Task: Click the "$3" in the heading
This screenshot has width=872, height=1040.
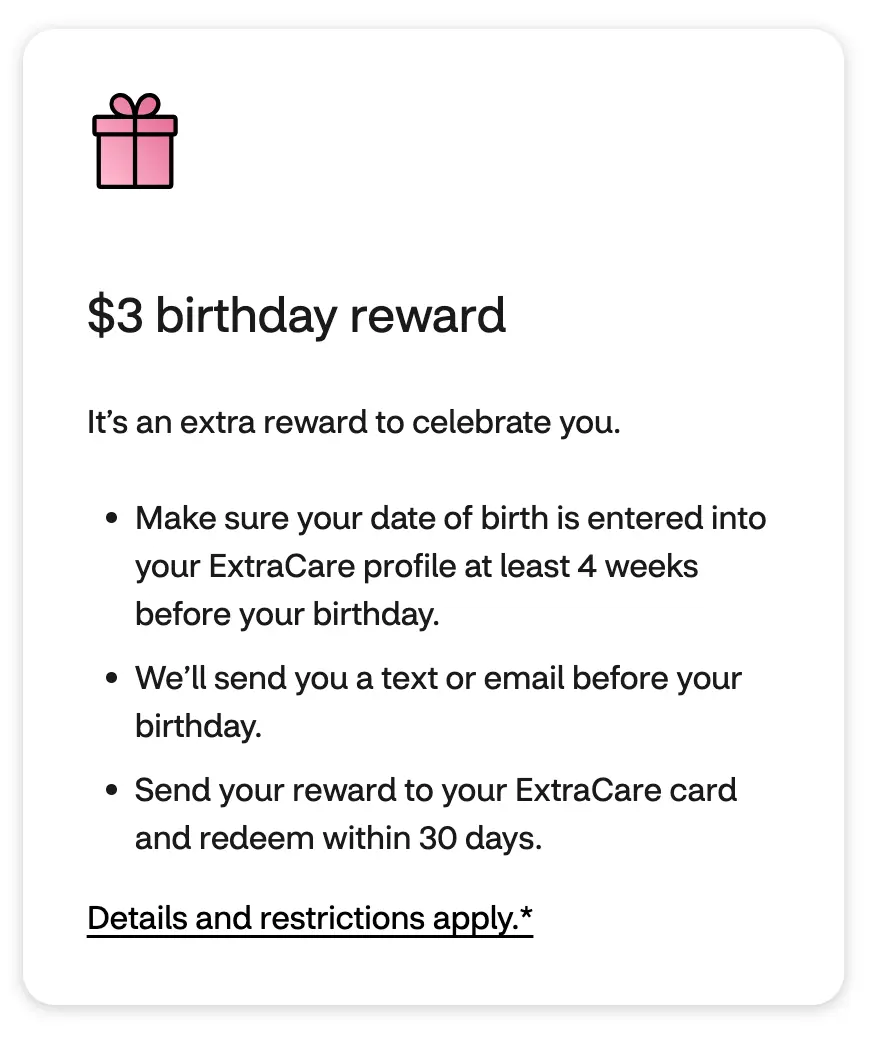Action: [118, 316]
